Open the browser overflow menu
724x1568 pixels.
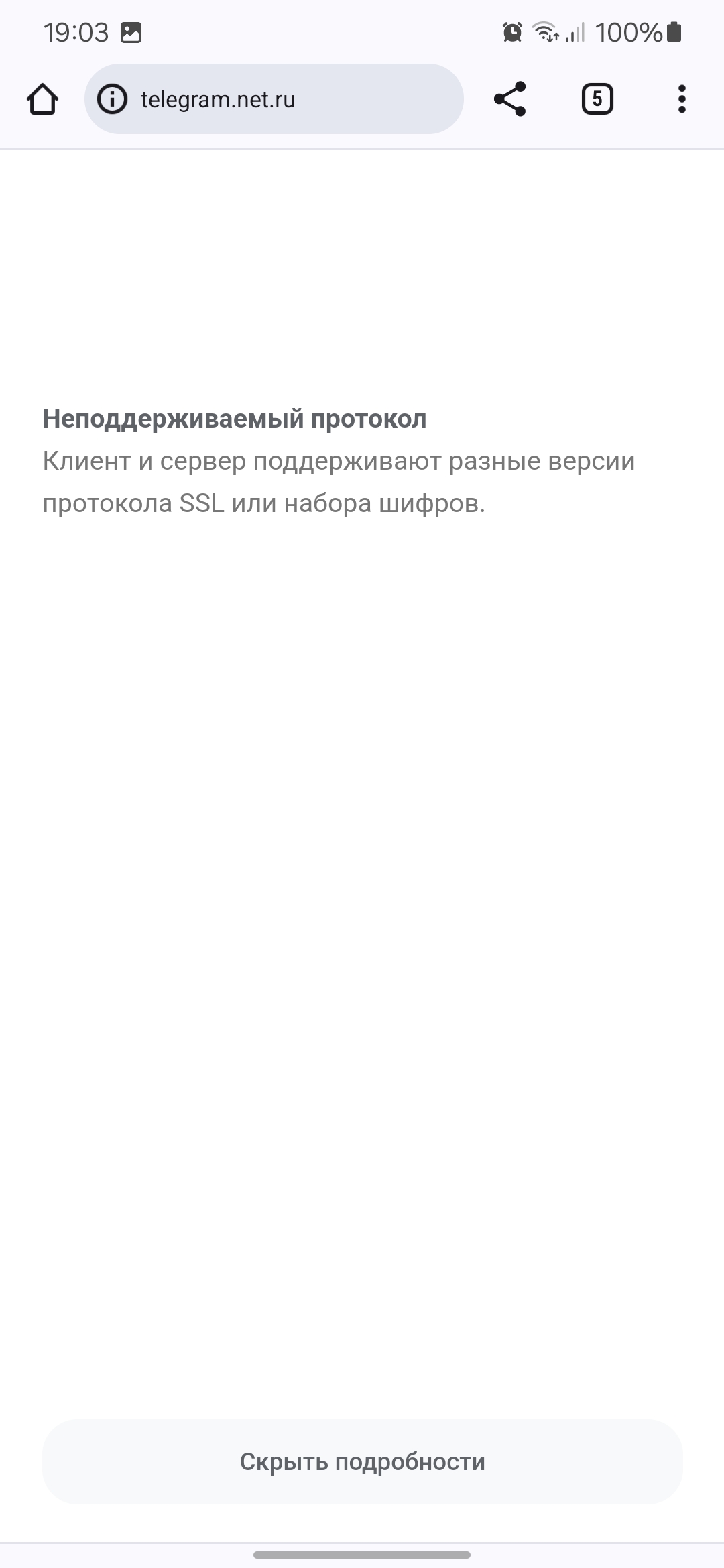pos(682,99)
